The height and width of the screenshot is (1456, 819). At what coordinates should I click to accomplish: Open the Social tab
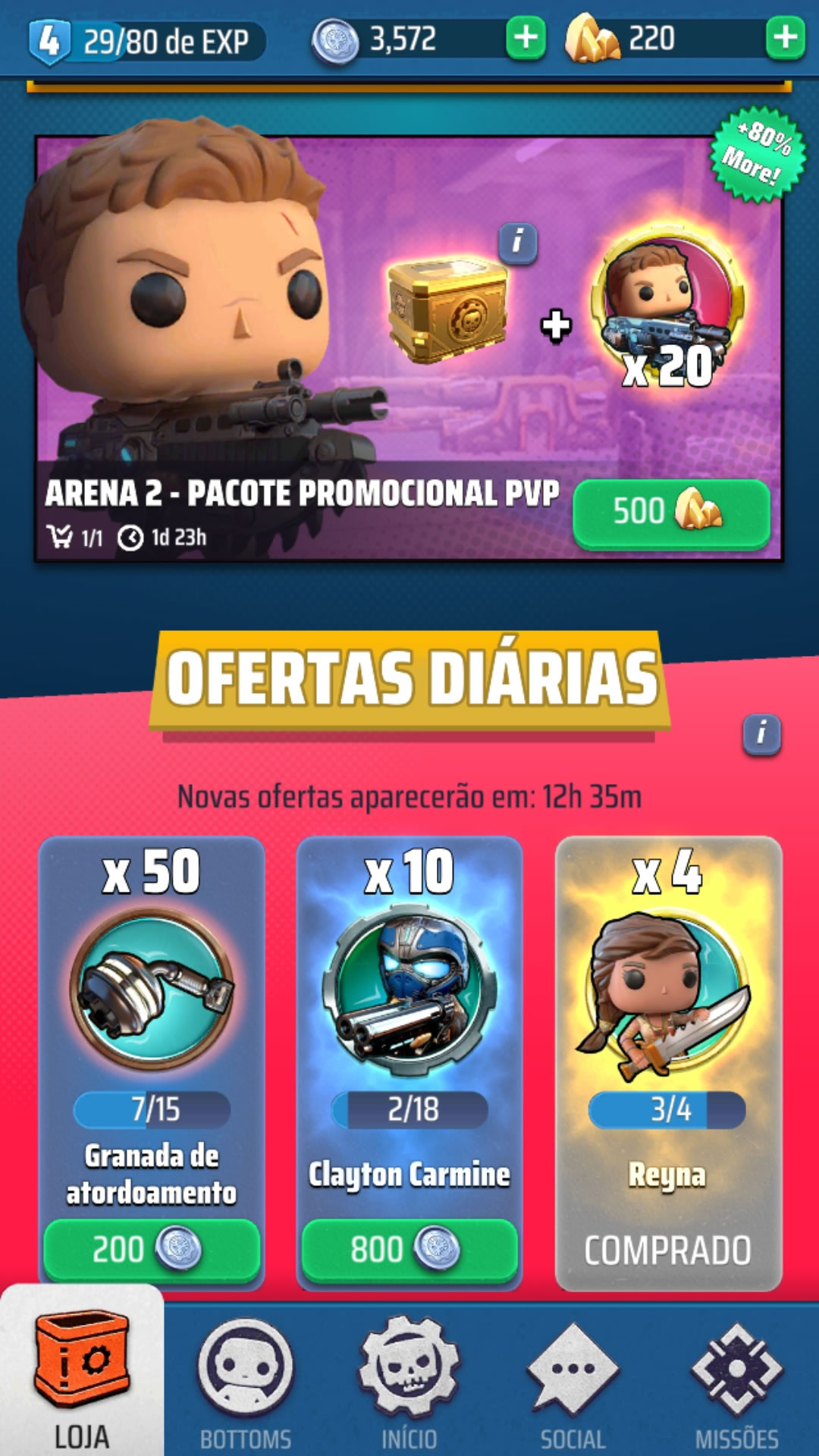[573, 1382]
